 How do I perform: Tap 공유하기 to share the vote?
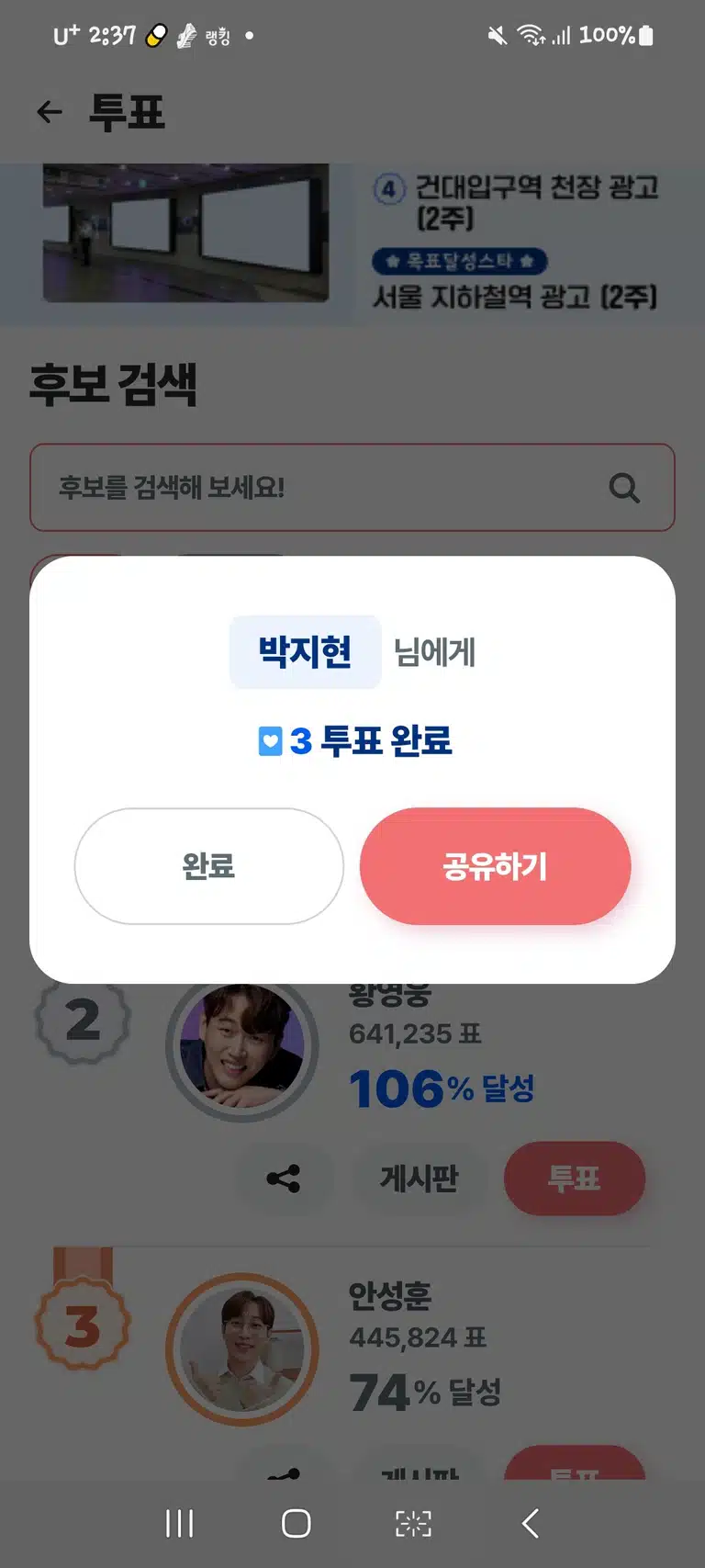[495, 865]
